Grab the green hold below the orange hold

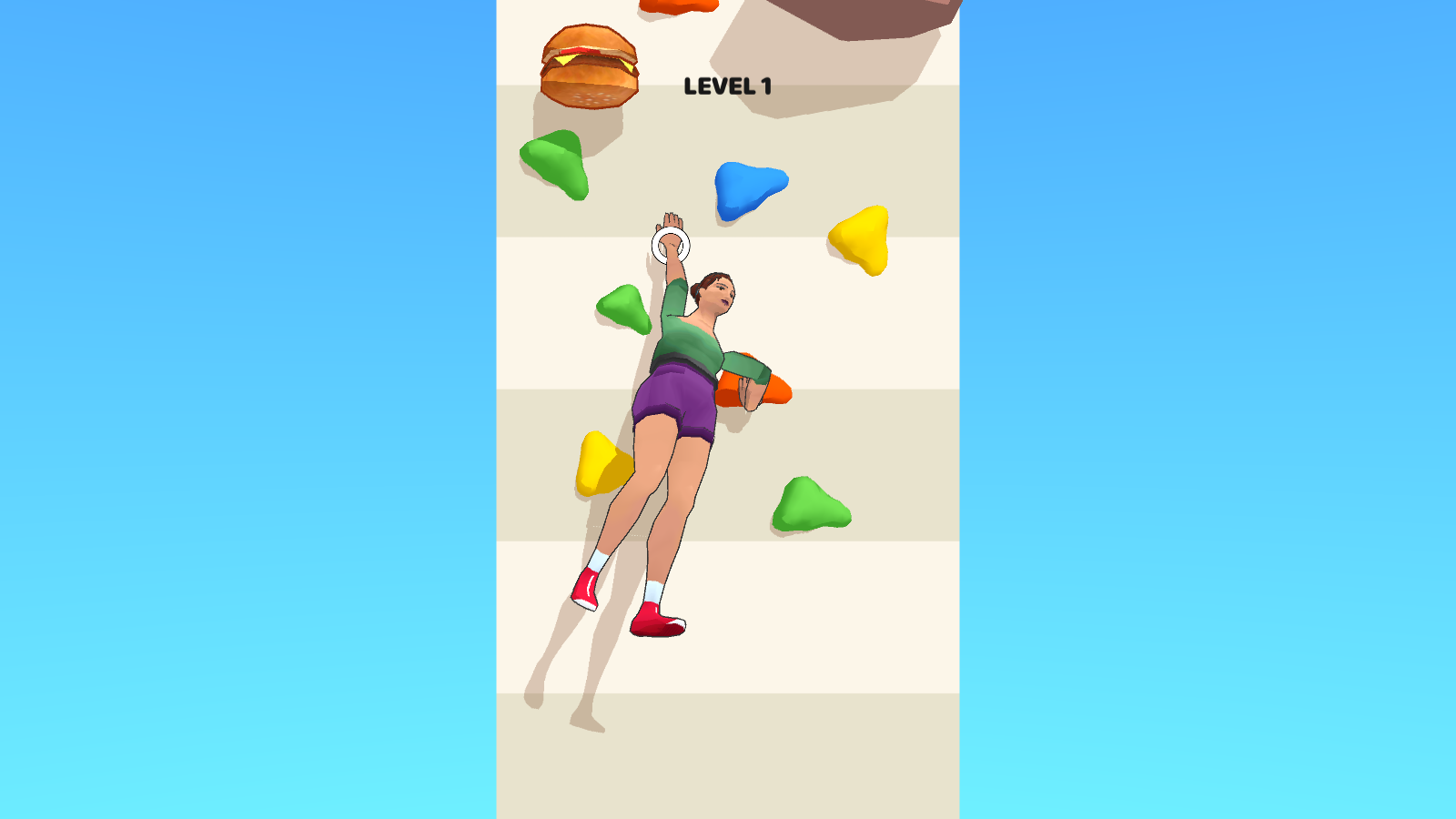(810, 504)
